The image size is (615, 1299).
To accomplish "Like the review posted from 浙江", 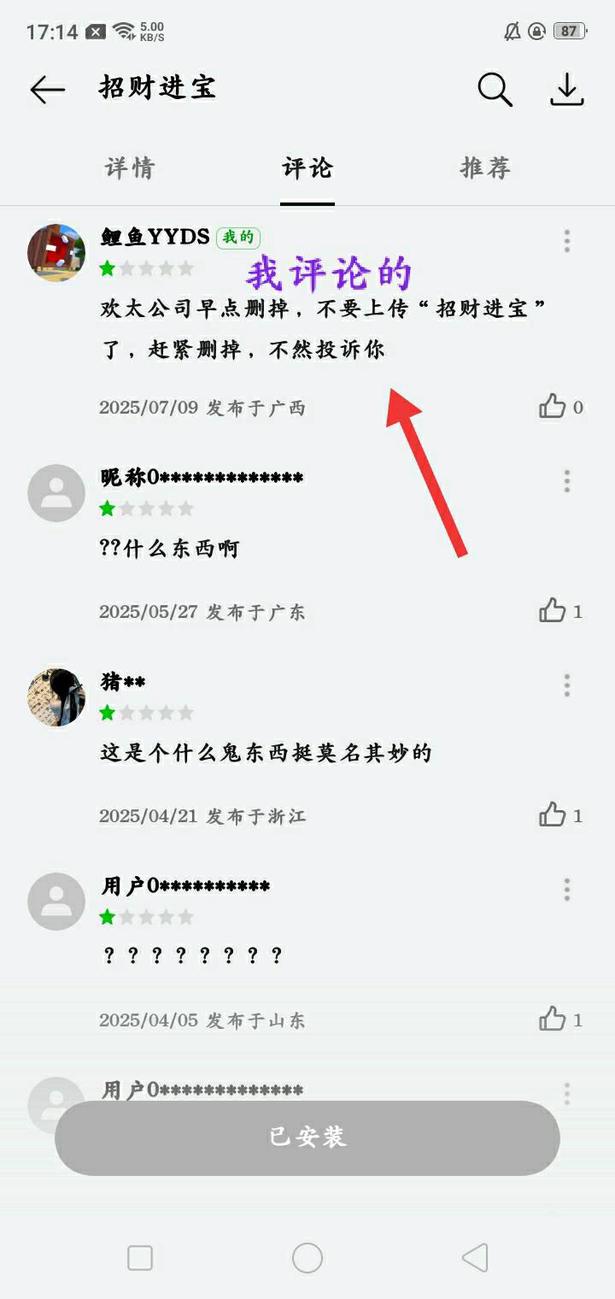I will point(552,815).
